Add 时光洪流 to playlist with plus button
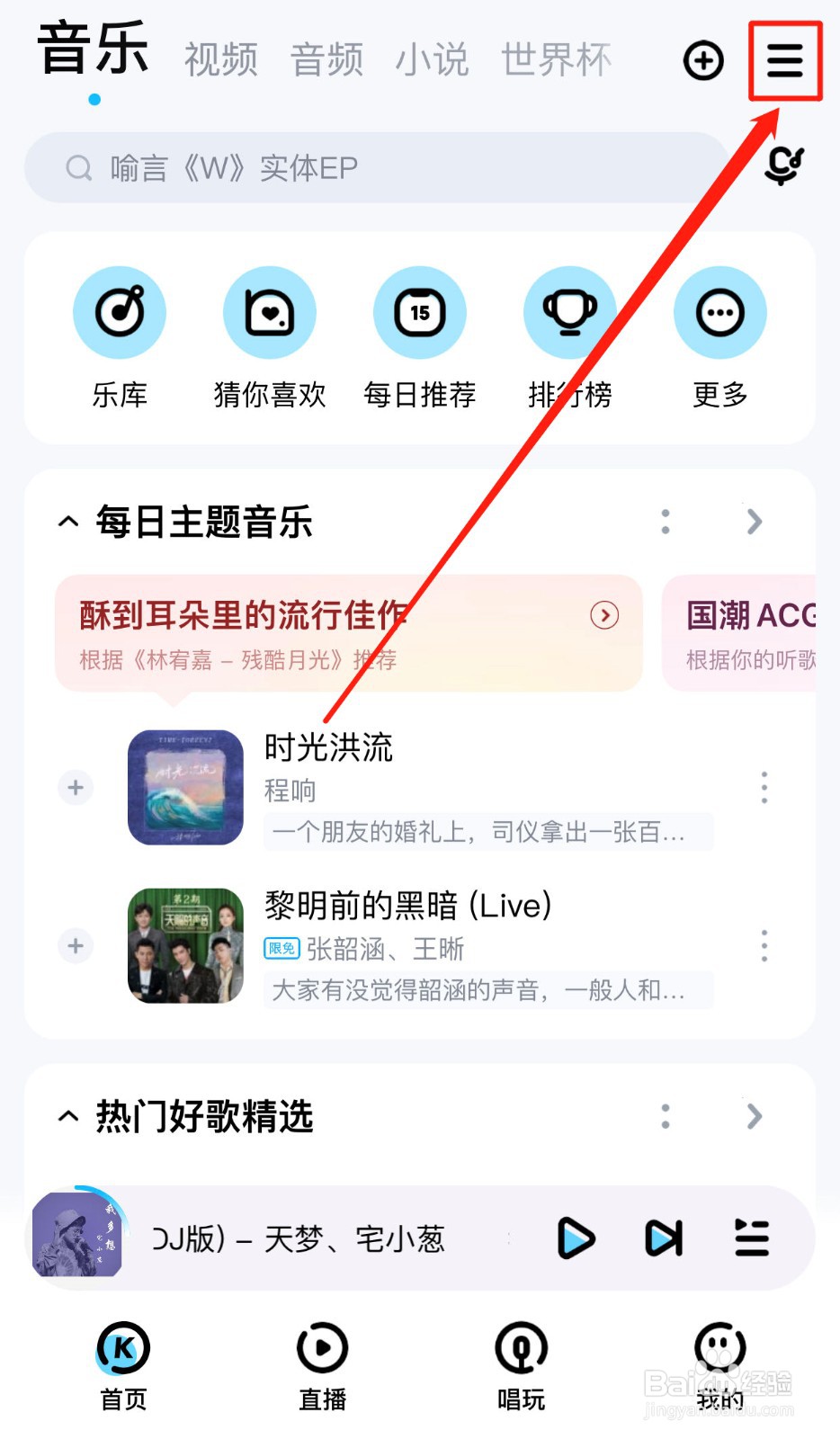The image size is (840, 1439). point(76,787)
